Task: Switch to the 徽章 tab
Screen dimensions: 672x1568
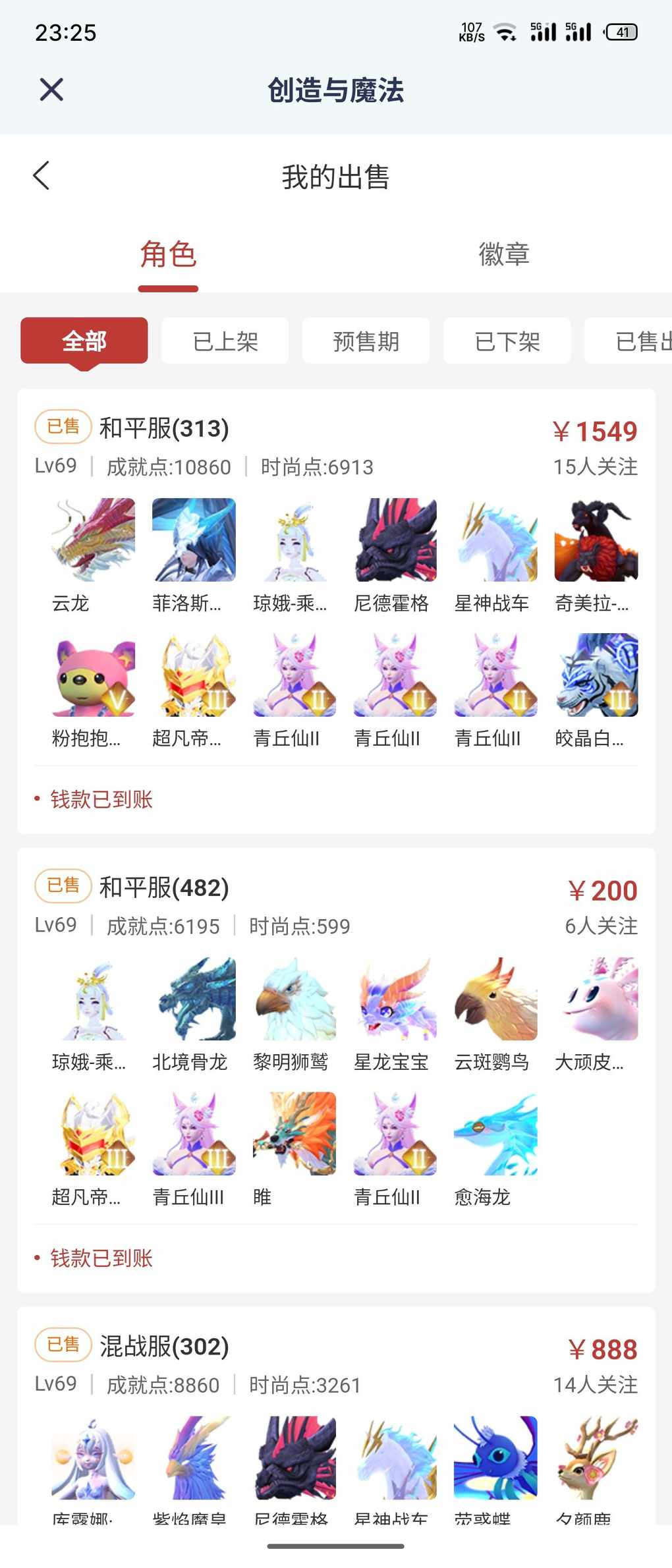Action: click(x=504, y=255)
